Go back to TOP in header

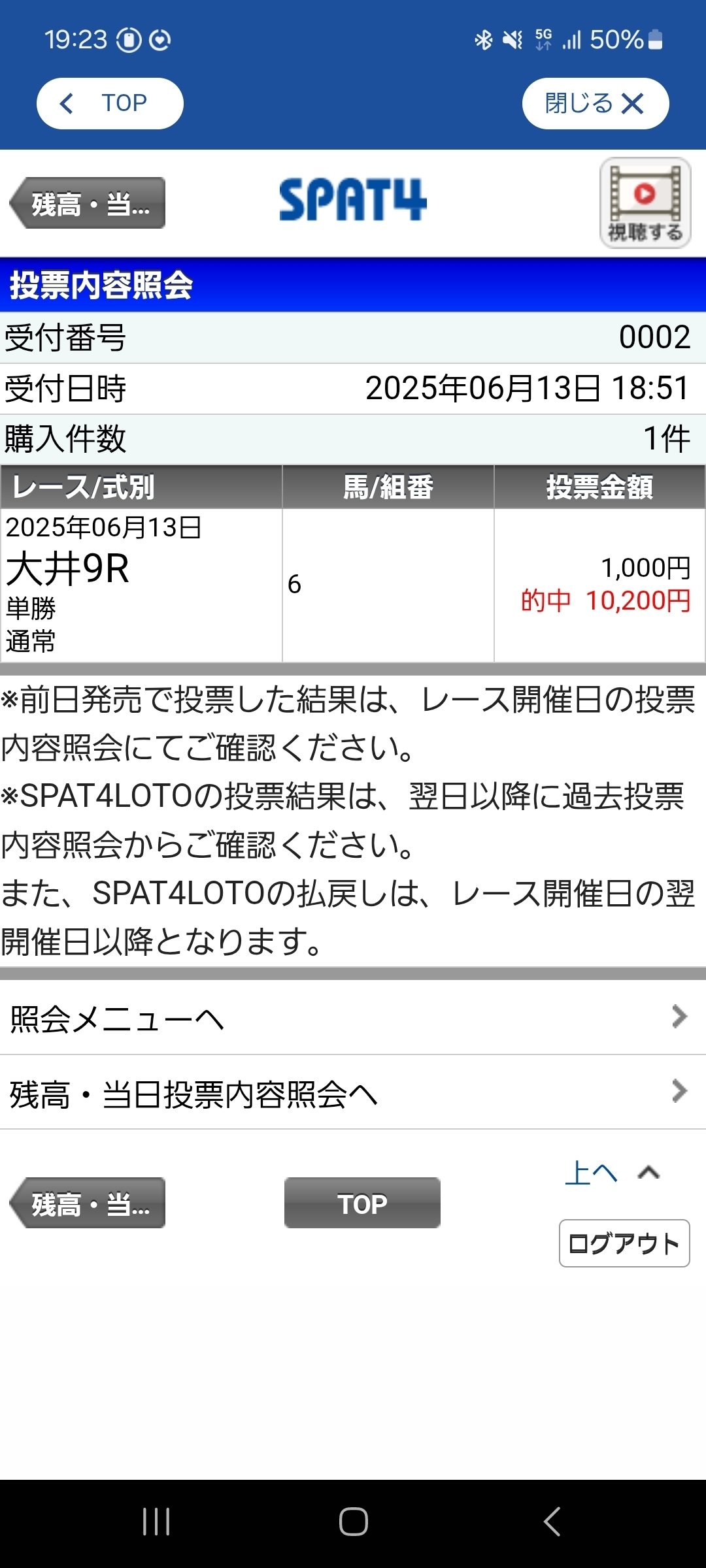pyautogui.click(x=110, y=103)
